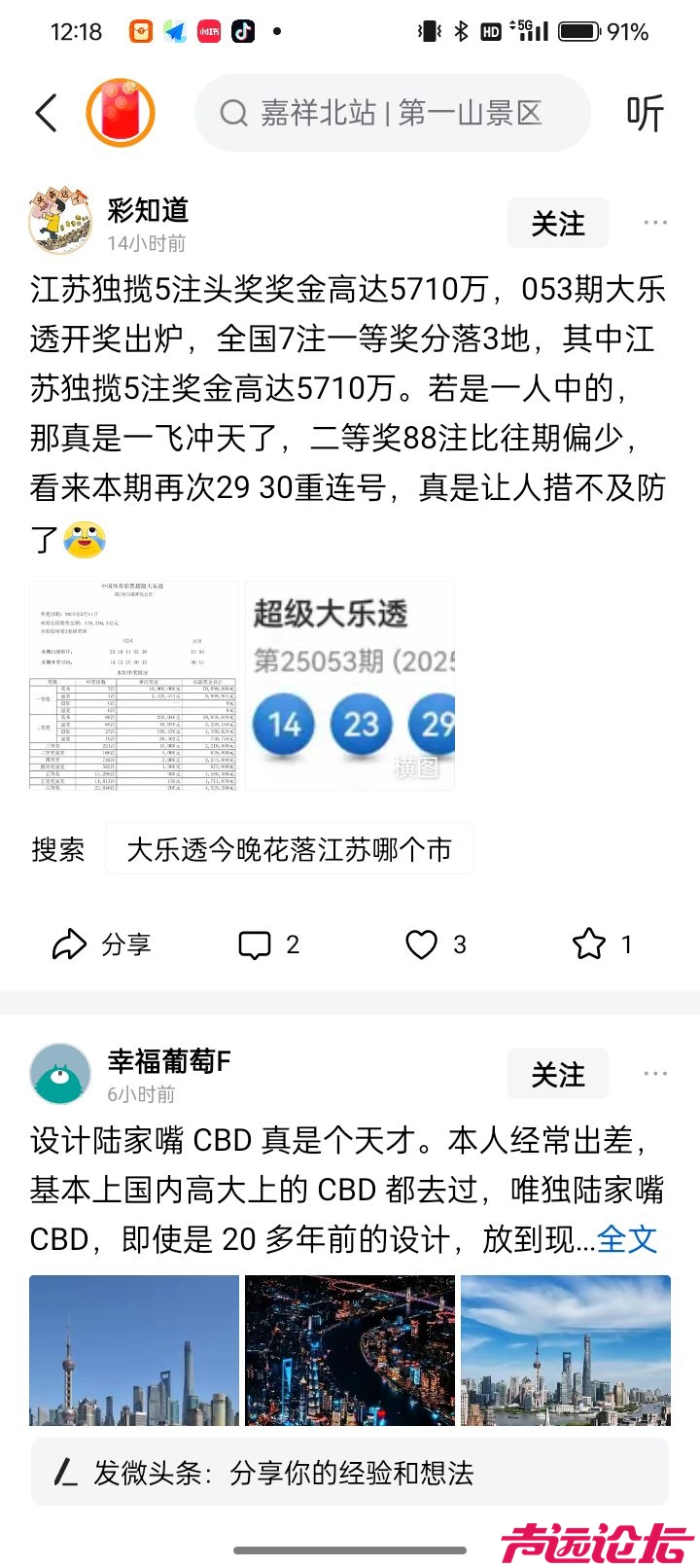Open comments on 彩知道's post

[269, 944]
